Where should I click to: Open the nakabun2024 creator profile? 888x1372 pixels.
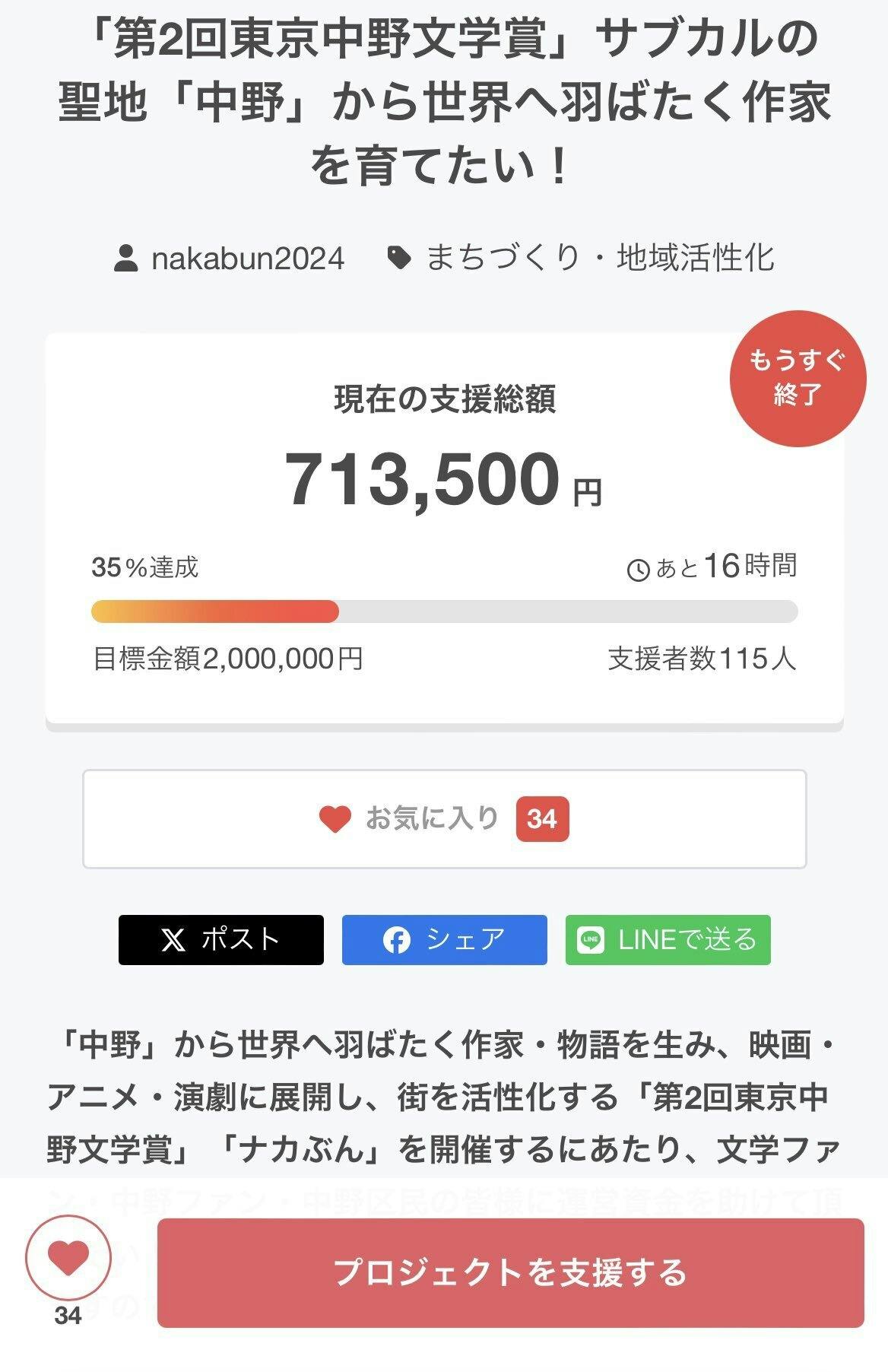247,259
